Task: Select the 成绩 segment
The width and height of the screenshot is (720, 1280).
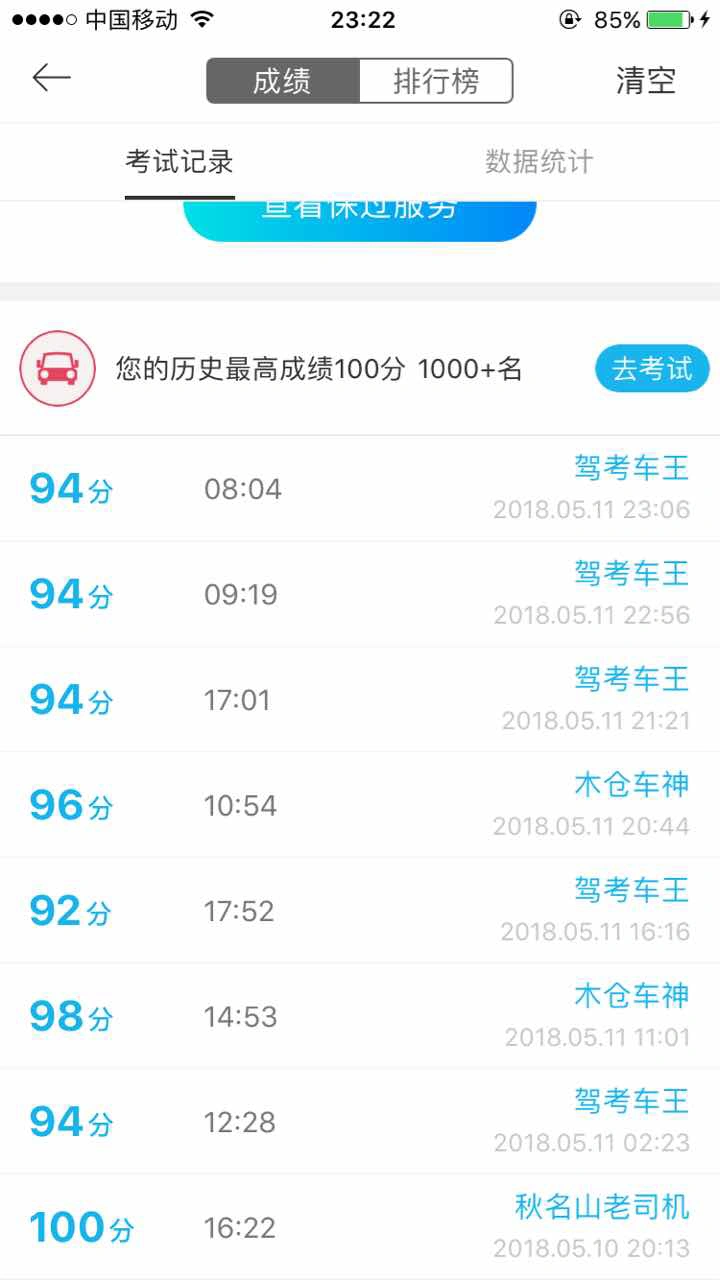Action: [x=282, y=81]
